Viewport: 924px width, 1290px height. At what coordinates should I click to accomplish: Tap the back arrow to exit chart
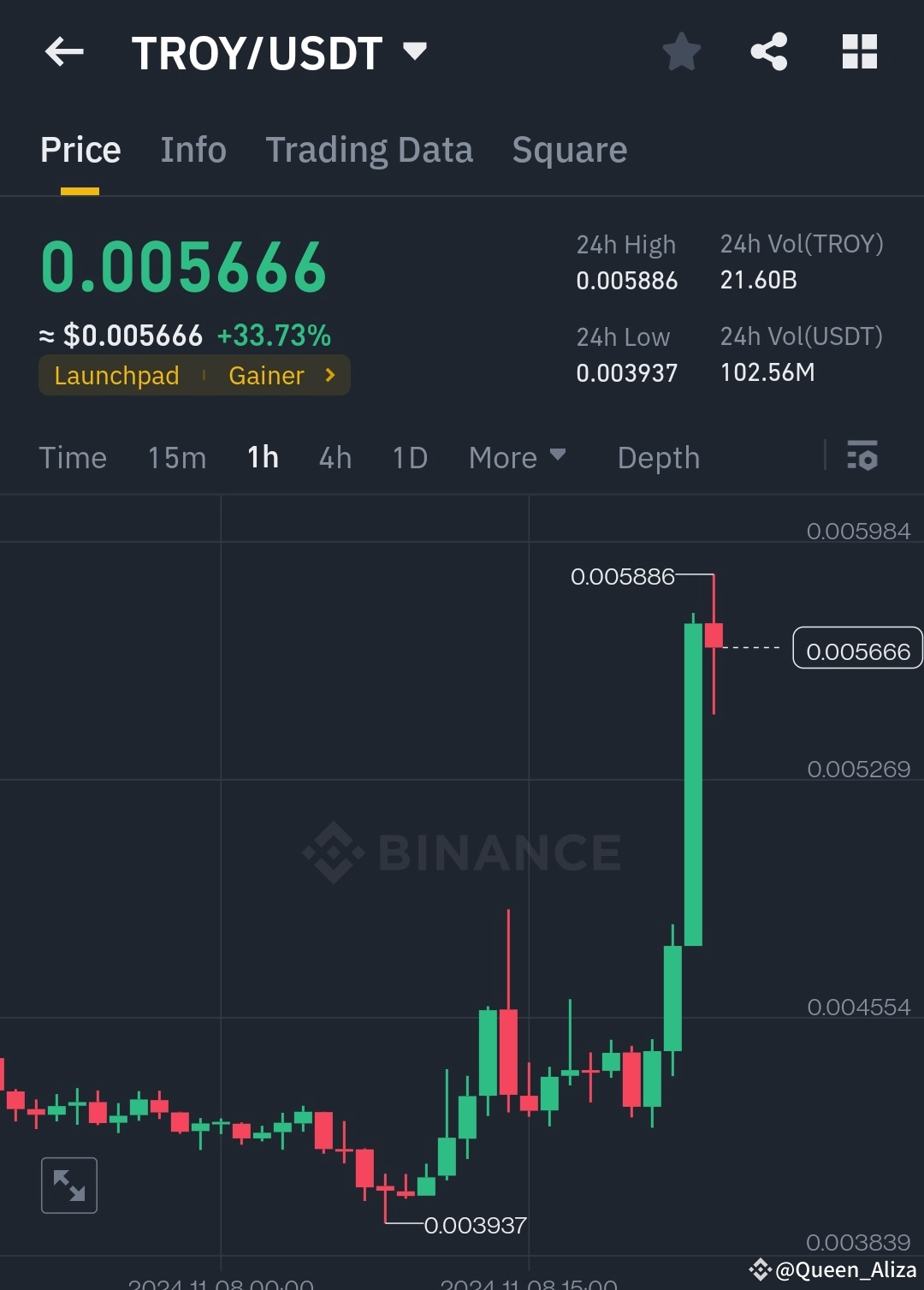point(63,51)
